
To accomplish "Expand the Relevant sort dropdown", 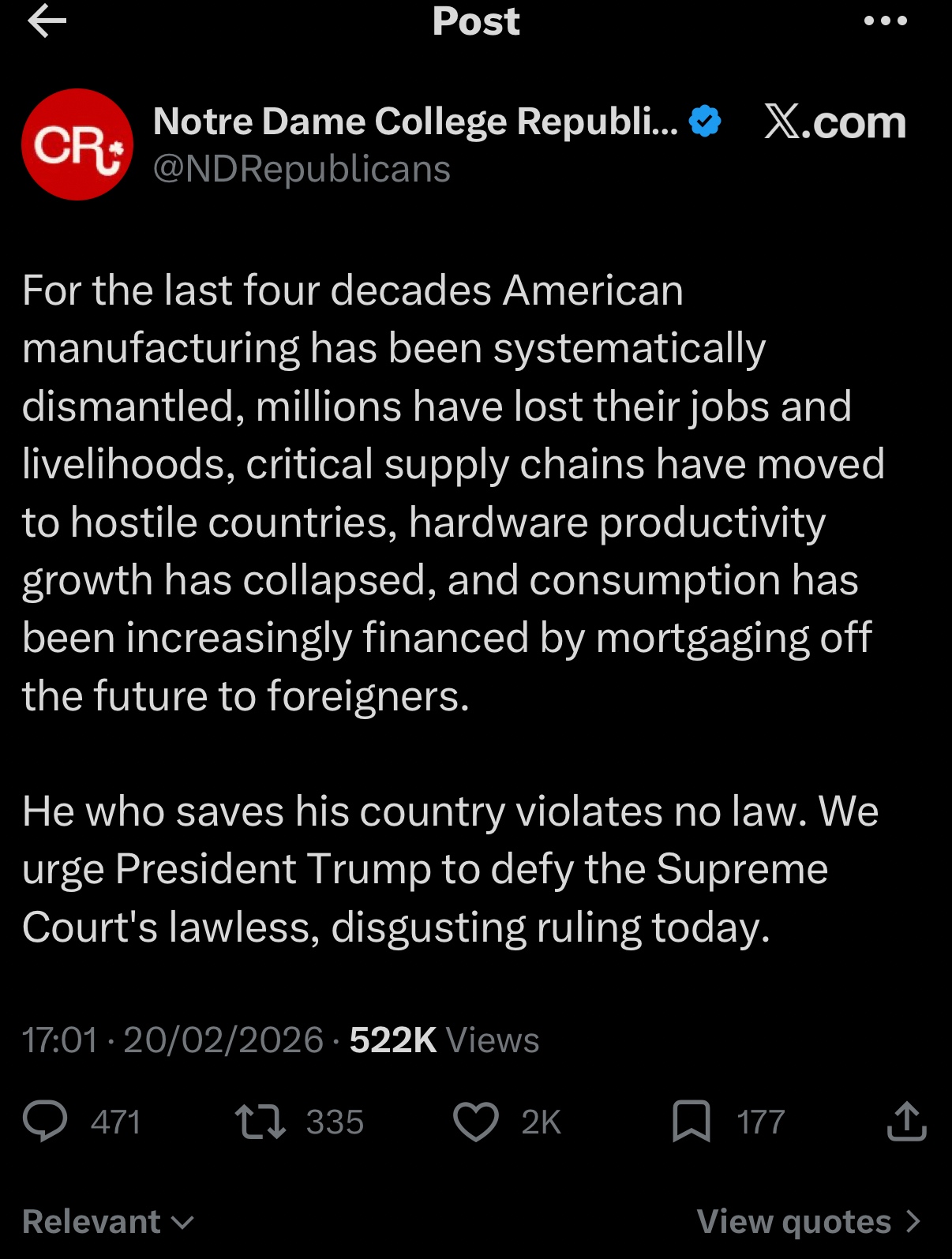I will [108, 1222].
